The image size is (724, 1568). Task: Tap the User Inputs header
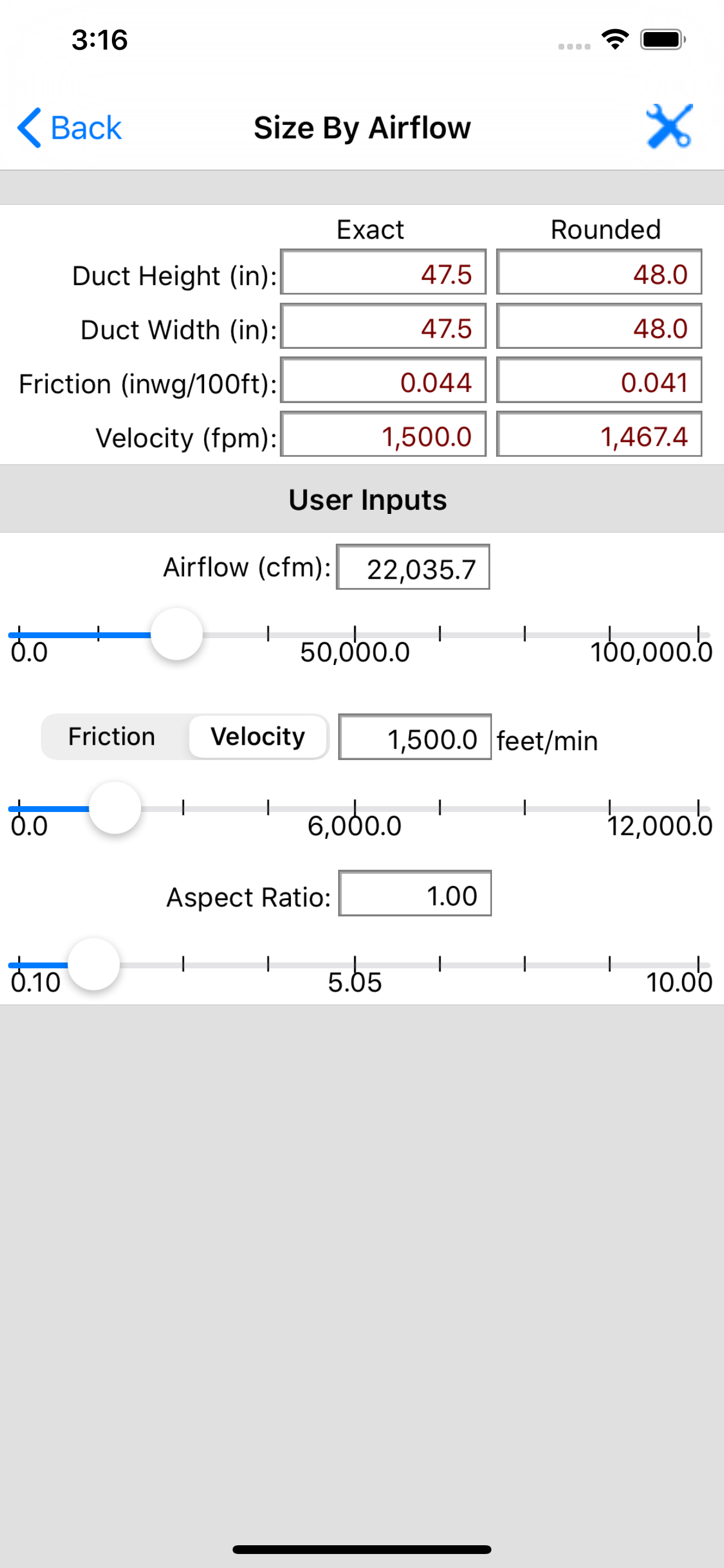(367, 499)
